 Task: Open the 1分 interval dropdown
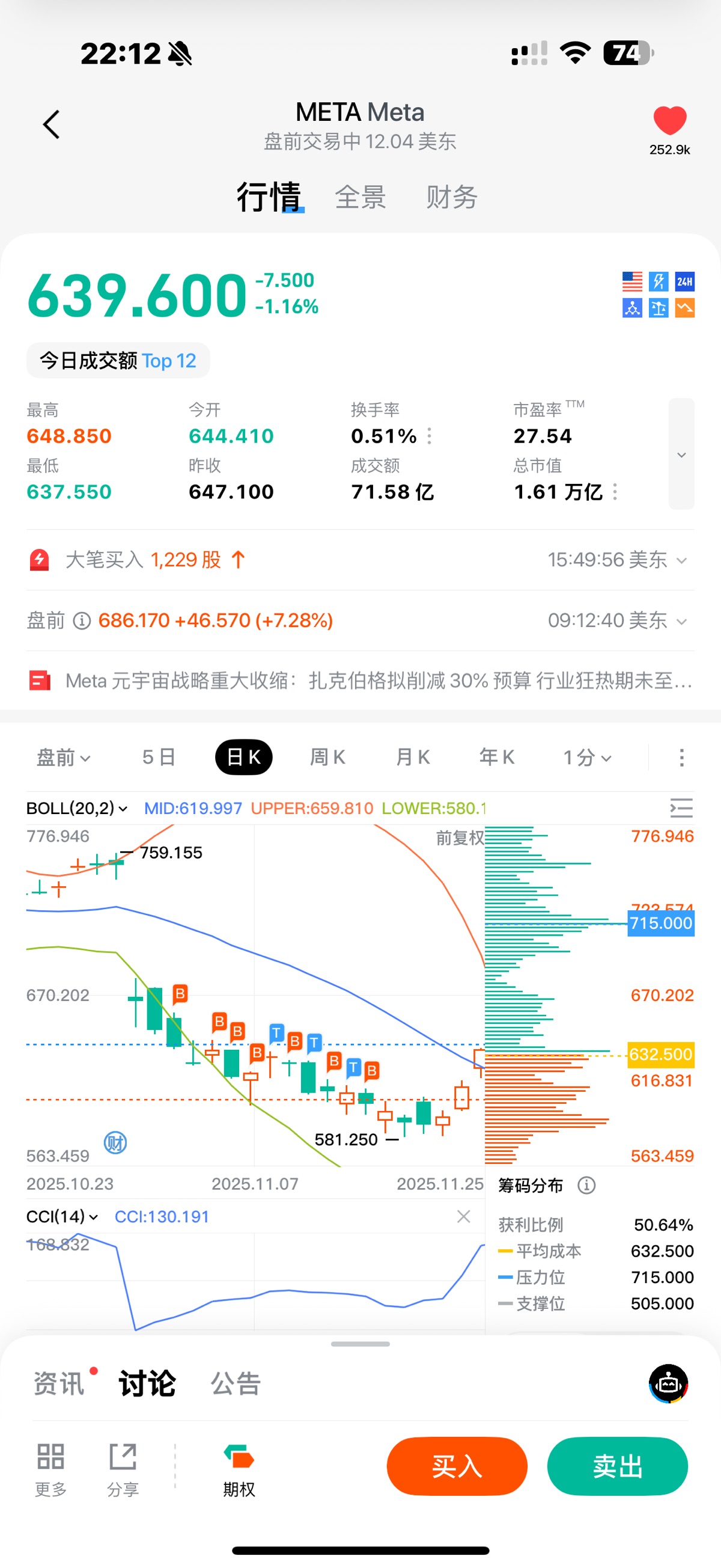[586, 757]
